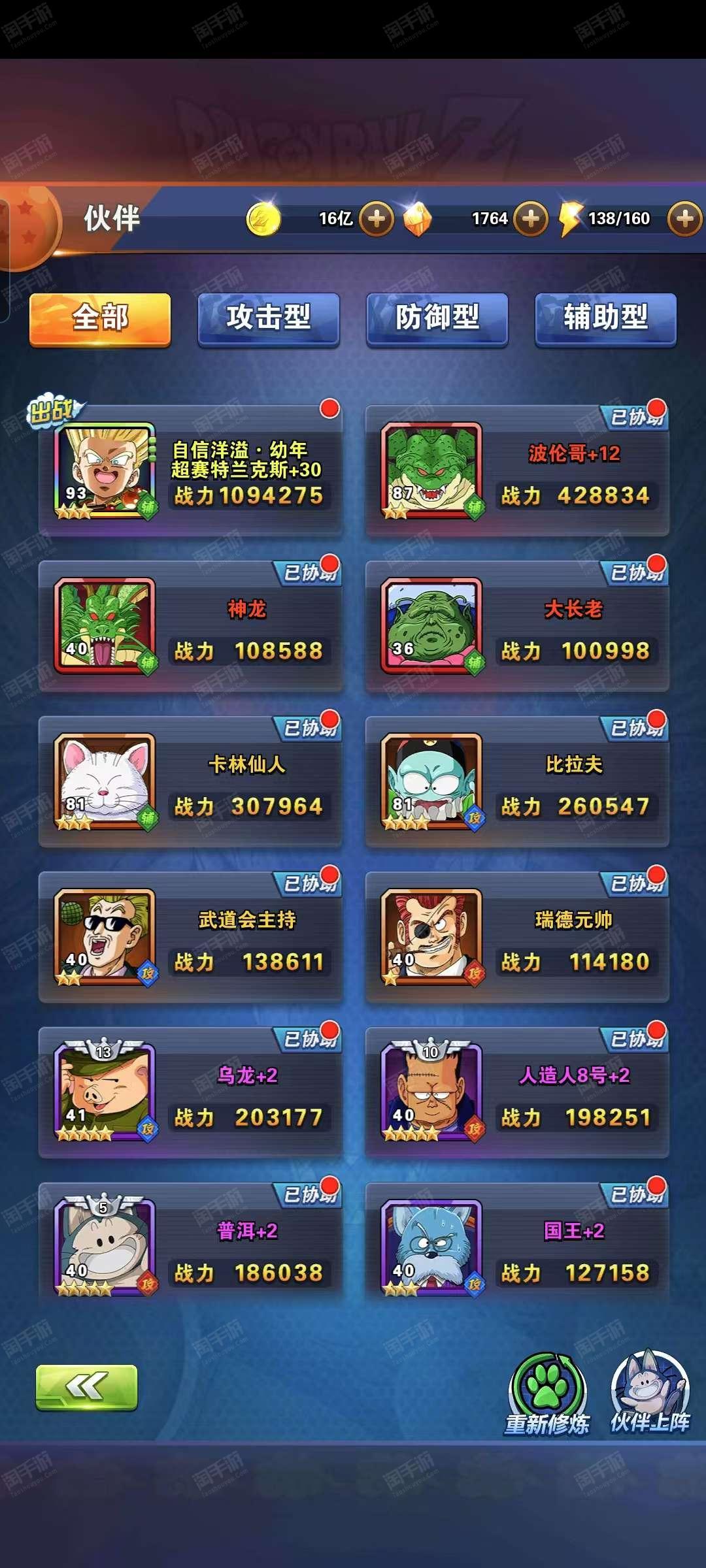Switch to the 防御型 tab
Screen dimensions: 706x1568
pyautogui.click(x=437, y=319)
